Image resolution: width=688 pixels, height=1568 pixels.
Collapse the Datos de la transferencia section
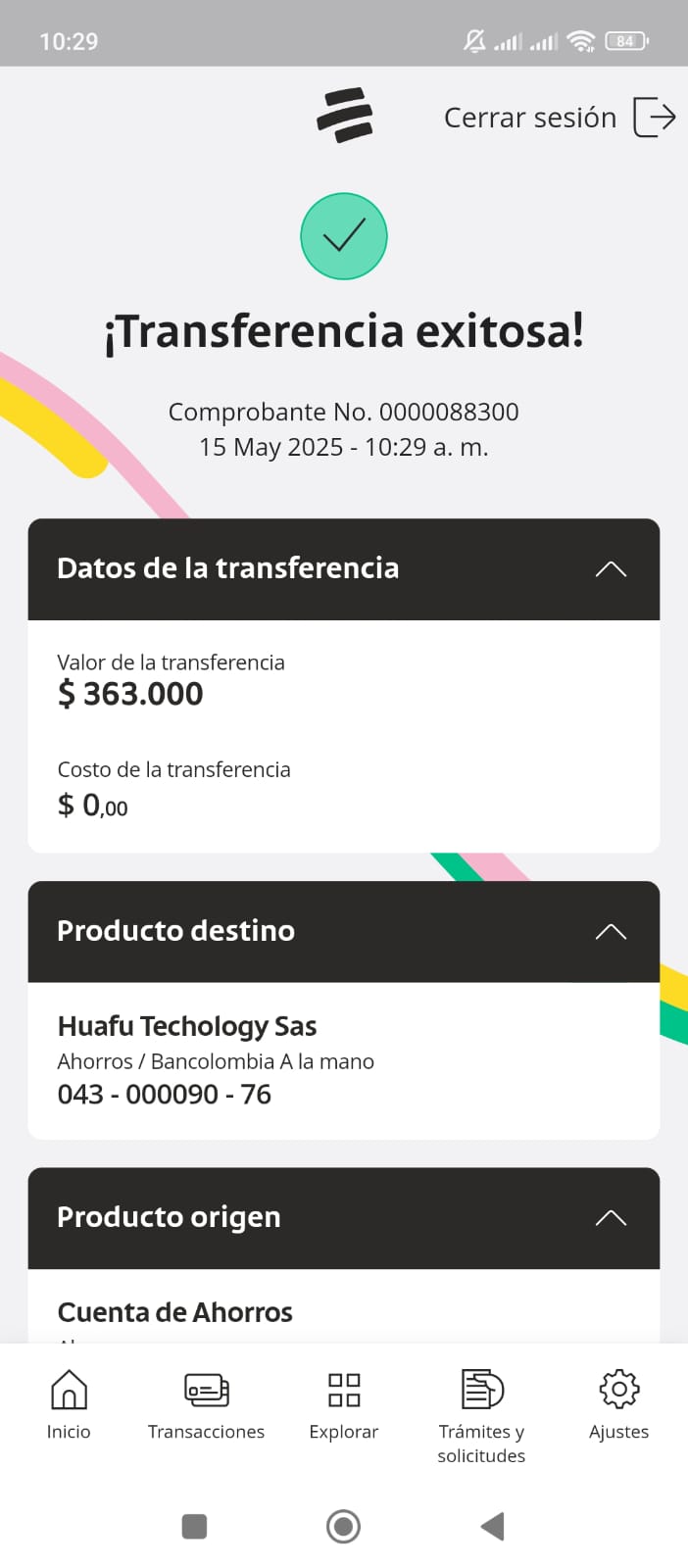611,569
